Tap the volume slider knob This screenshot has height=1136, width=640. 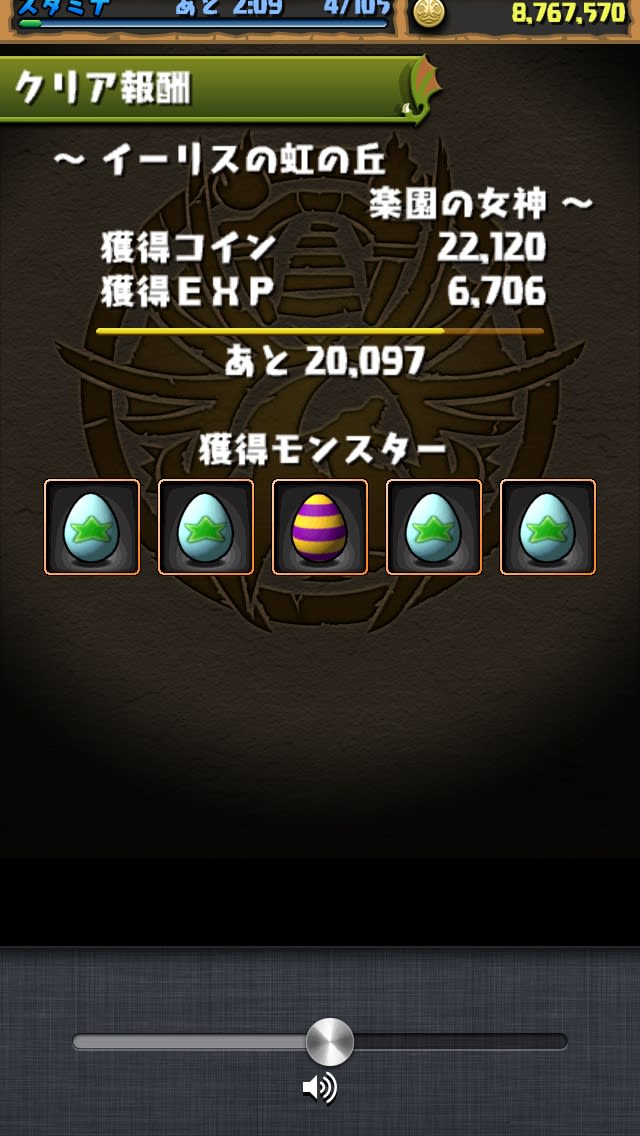tap(329, 1041)
